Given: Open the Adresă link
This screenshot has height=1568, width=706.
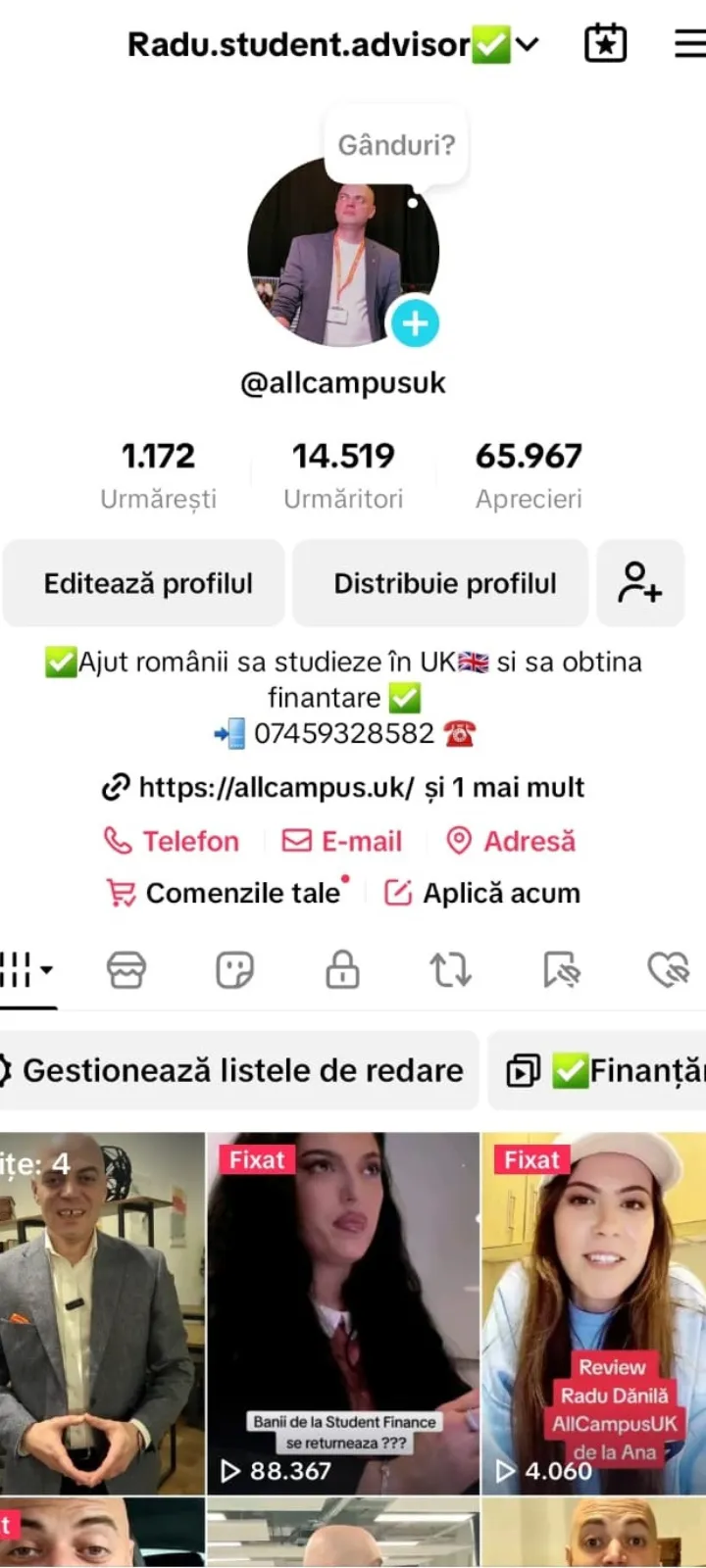Looking at the screenshot, I should (x=511, y=841).
